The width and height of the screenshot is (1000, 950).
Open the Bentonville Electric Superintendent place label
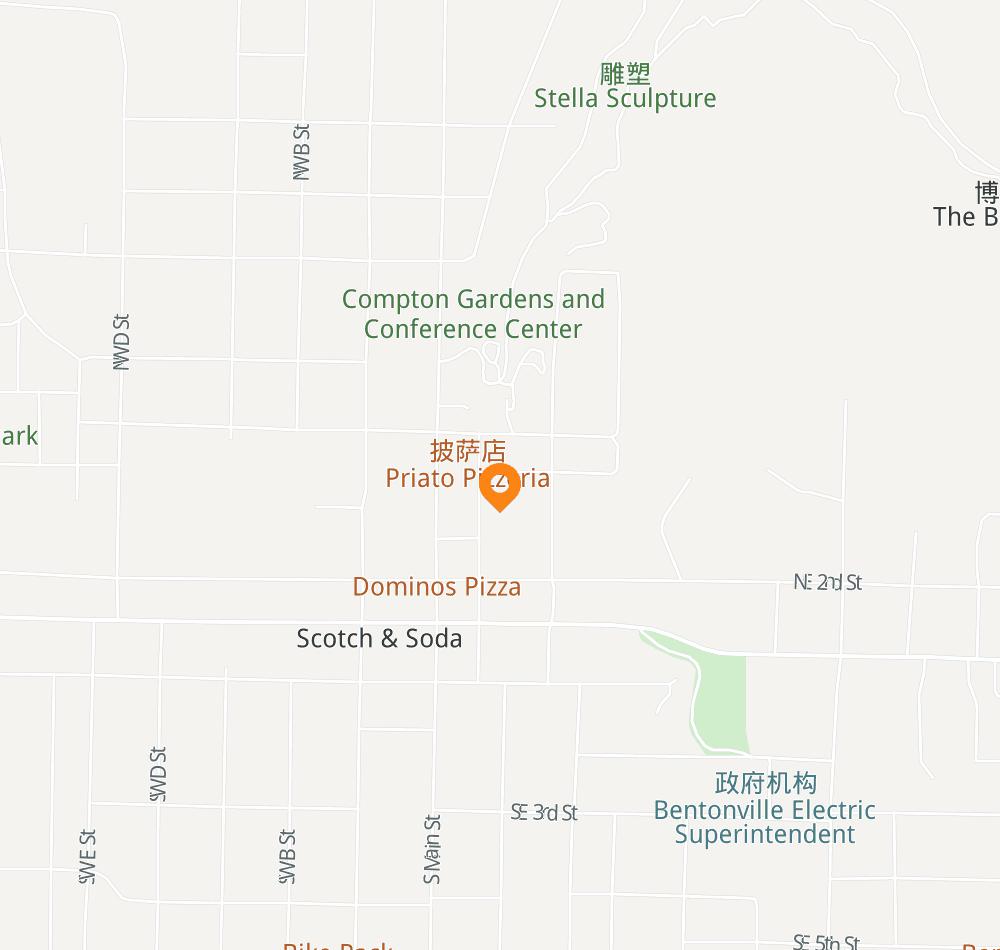tap(765, 821)
